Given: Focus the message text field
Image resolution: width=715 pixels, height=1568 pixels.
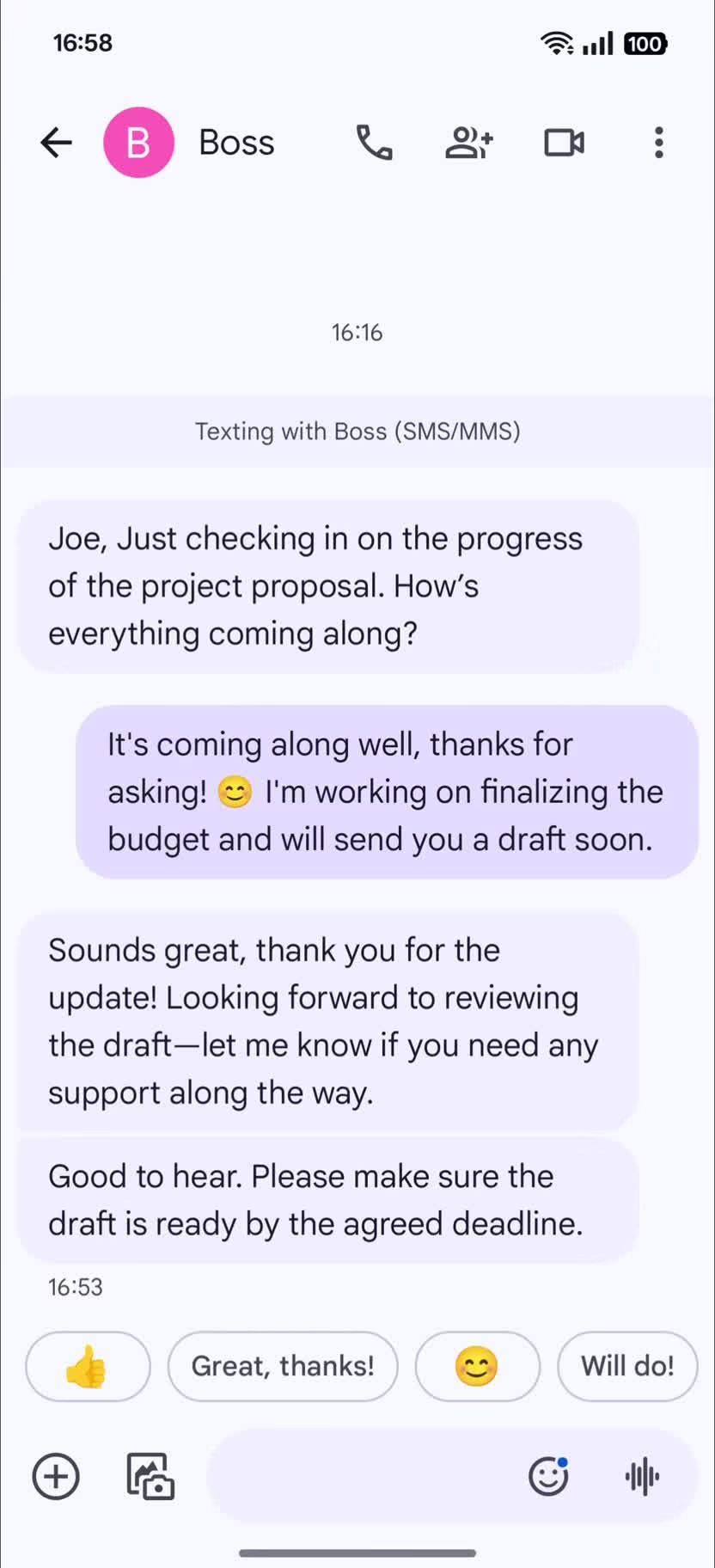Looking at the screenshot, I should 361,1477.
